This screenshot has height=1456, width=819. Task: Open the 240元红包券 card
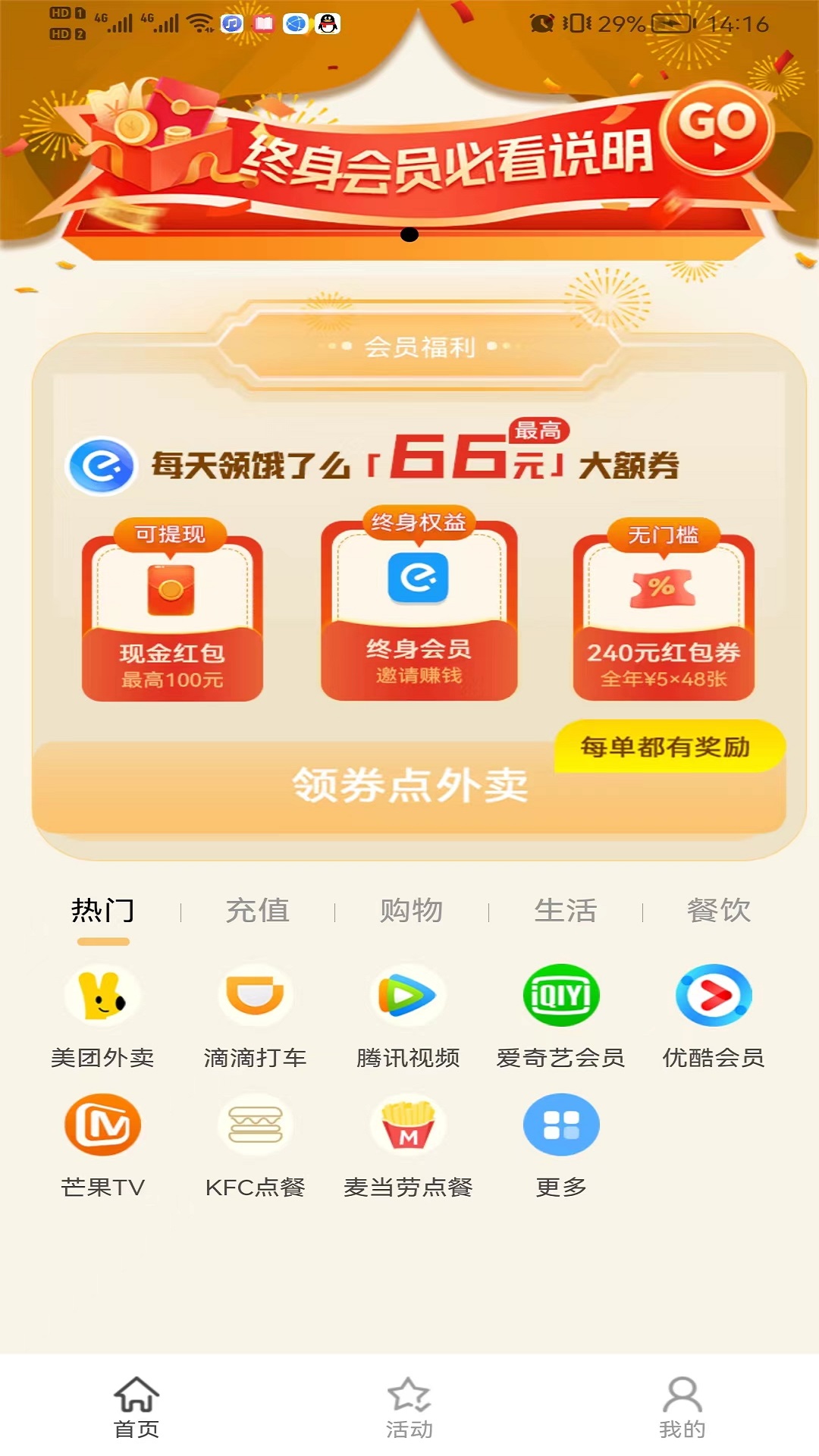pyautogui.click(x=664, y=618)
